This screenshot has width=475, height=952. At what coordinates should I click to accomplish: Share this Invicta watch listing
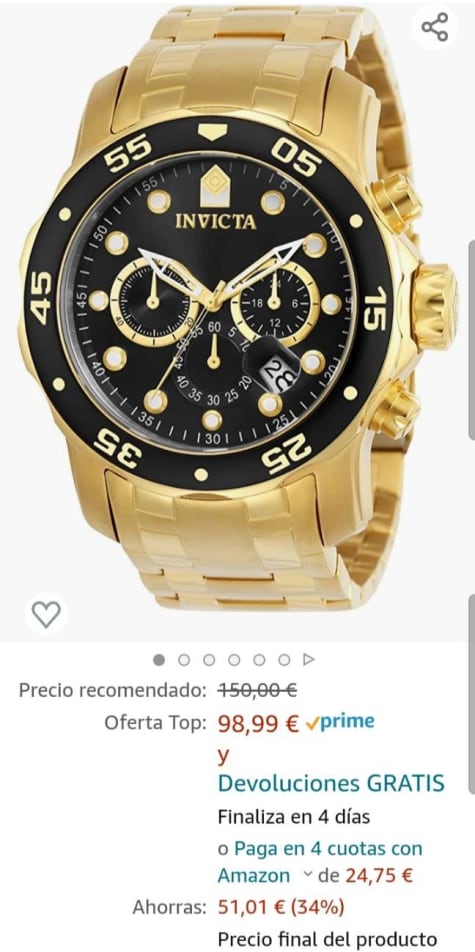pyautogui.click(x=435, y=27)
